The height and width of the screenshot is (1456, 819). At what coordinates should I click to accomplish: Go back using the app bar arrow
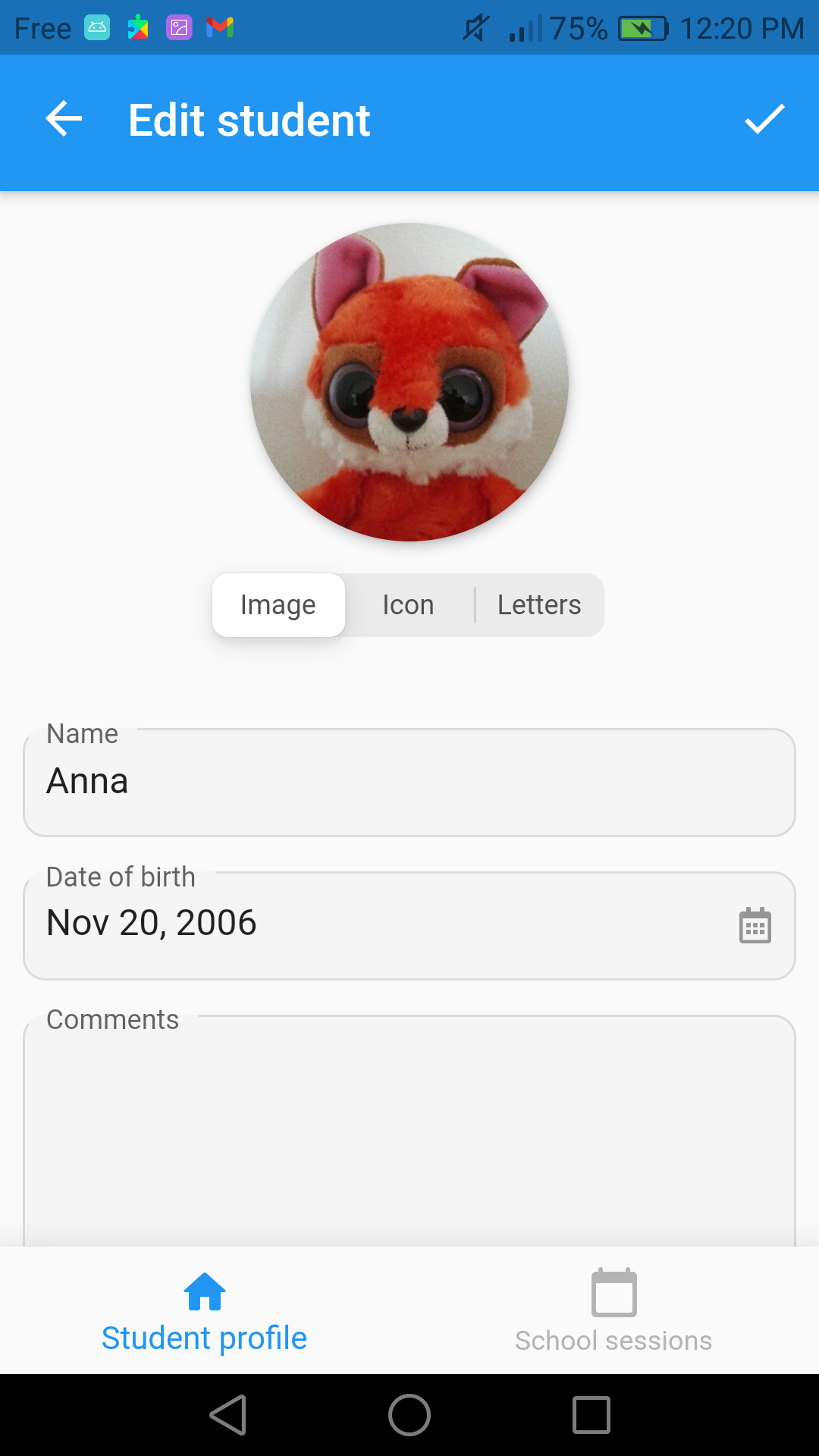64,120
